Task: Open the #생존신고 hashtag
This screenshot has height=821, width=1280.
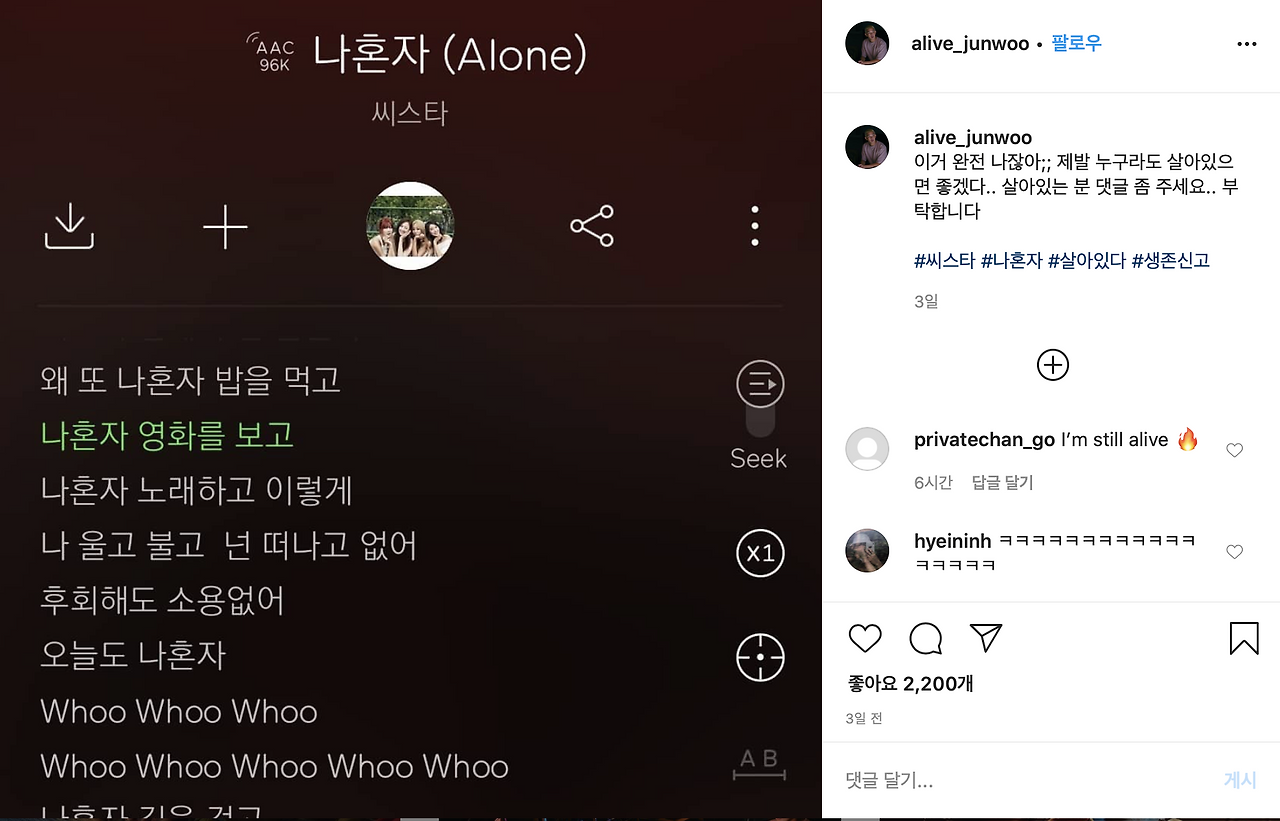Action: pyautogui.click(x=1170, y=261)
